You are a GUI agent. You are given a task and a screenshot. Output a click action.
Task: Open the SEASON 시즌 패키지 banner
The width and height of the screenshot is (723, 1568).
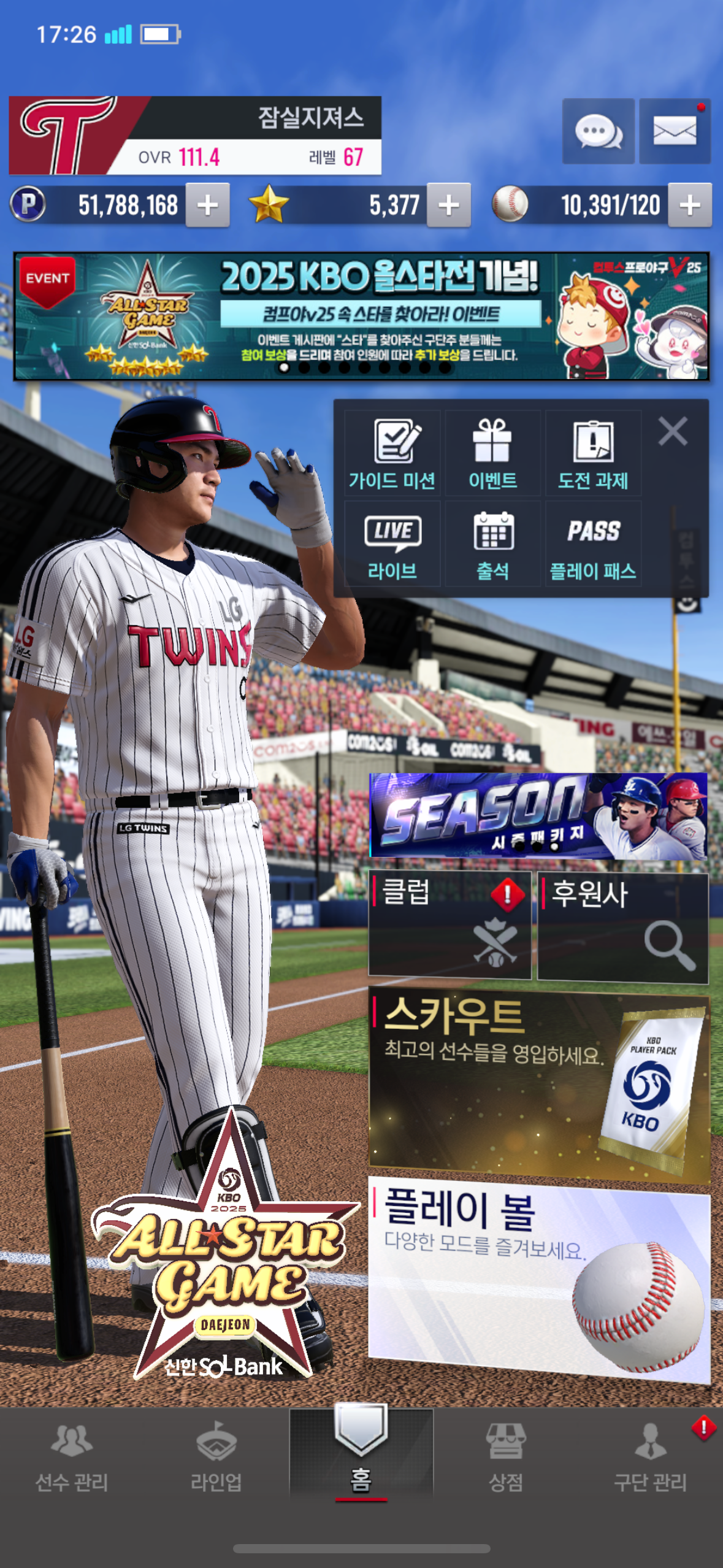click(538, 815)
